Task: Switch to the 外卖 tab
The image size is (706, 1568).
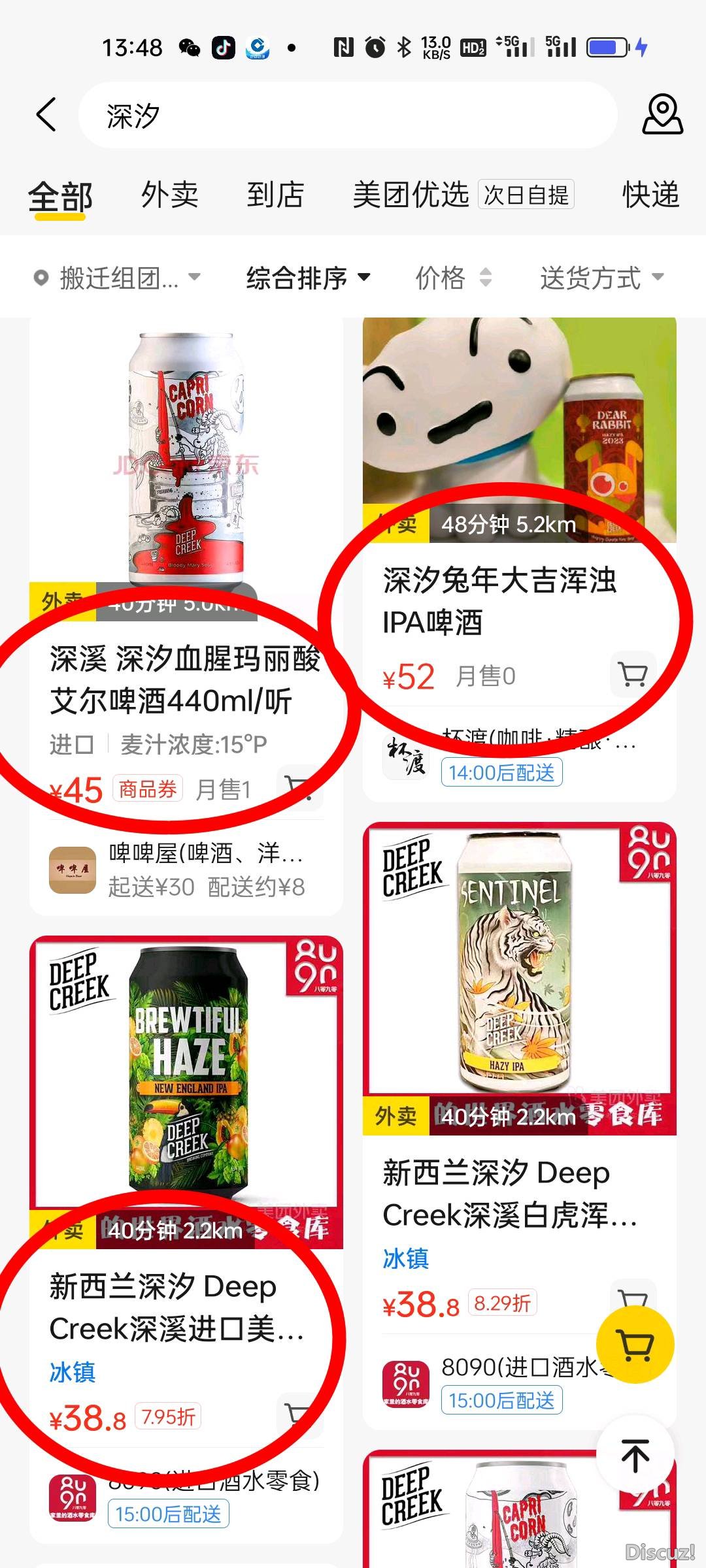Action: (169, 195)
